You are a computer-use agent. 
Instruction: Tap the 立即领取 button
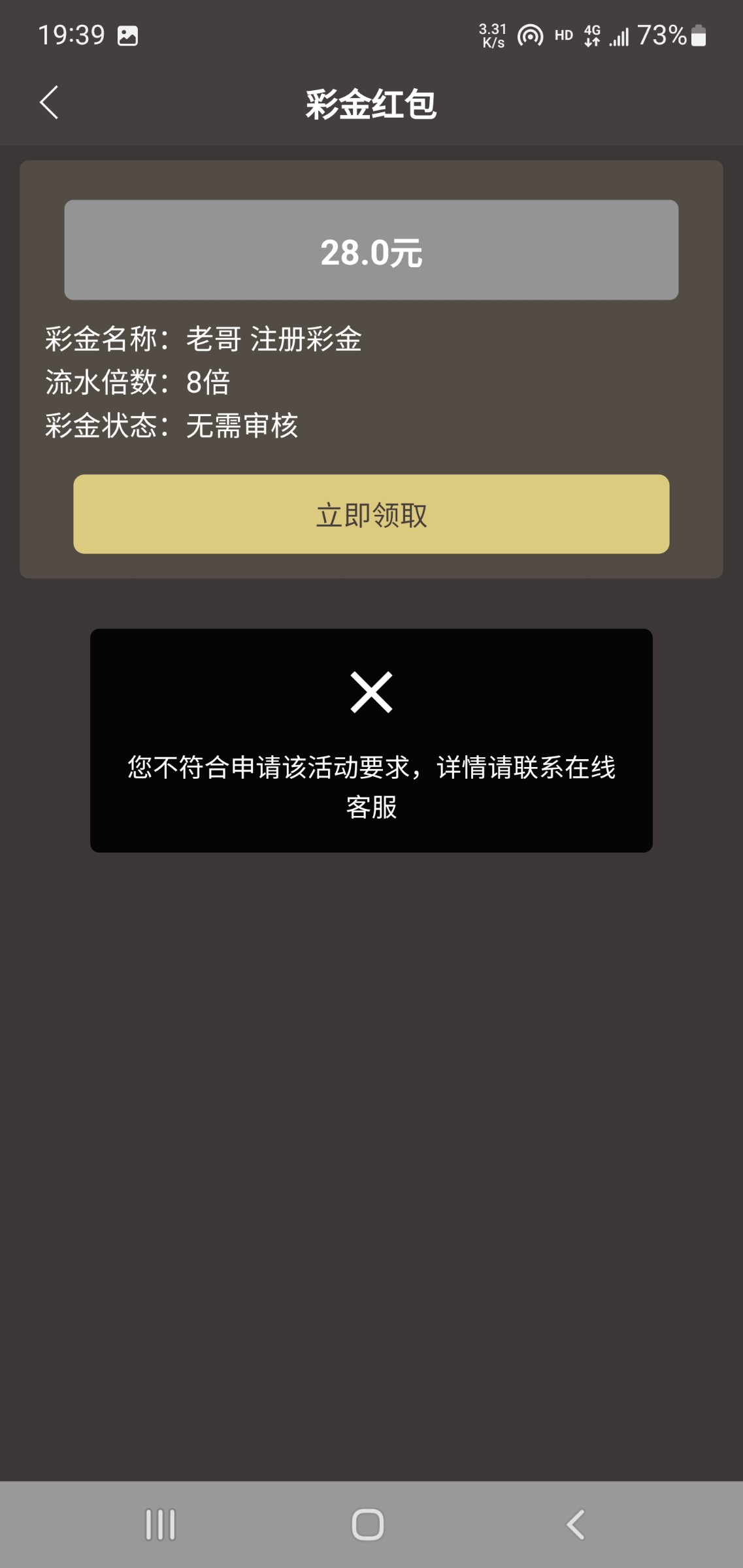click(x=371, y=514)
